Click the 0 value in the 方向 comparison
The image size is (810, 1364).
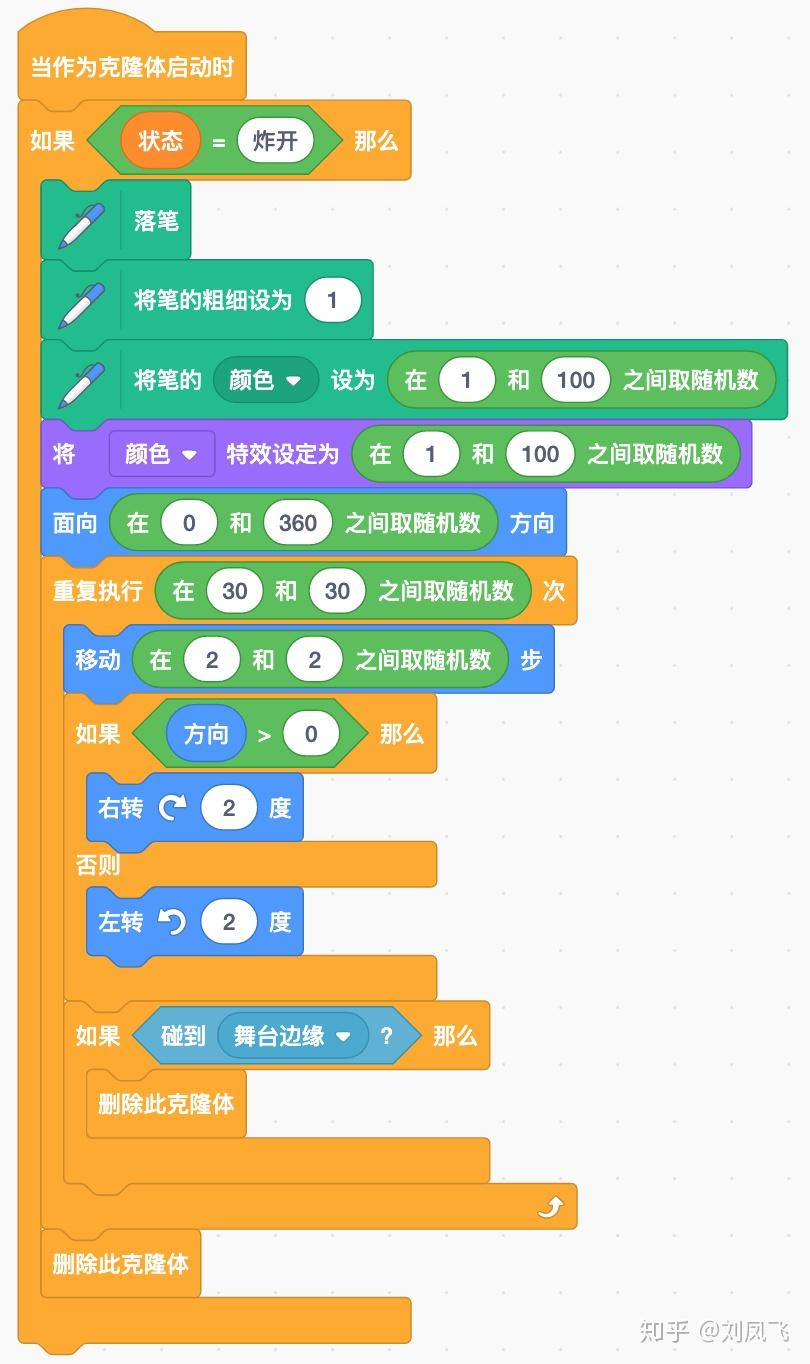coord(311,734)
